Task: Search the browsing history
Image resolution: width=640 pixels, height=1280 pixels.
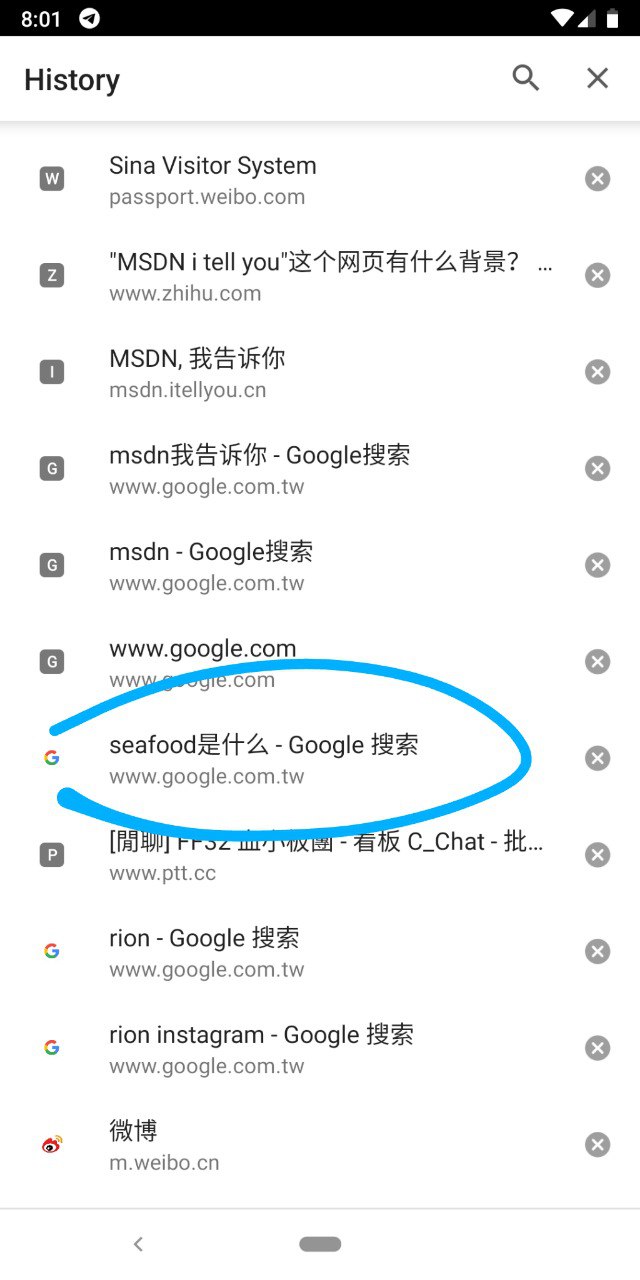Action: click(525, 78)
